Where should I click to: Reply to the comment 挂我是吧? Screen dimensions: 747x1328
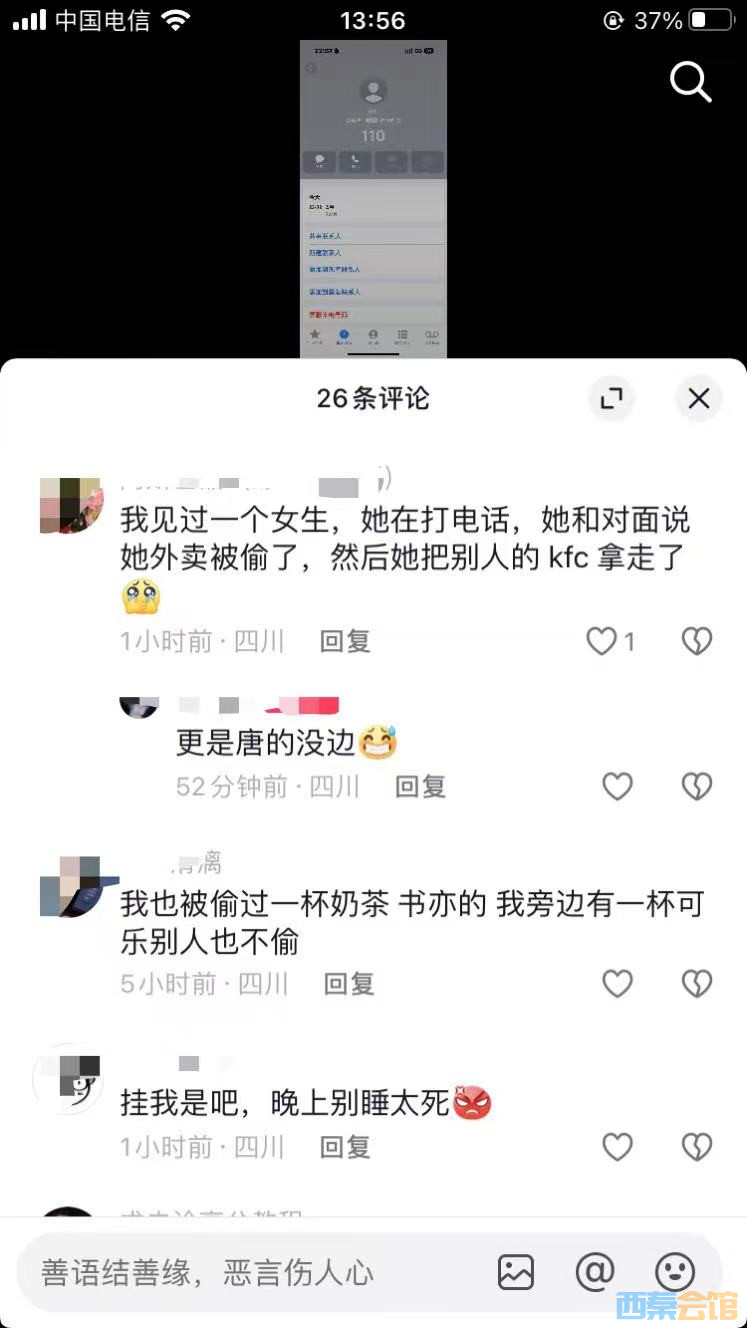coord(345,1146)
